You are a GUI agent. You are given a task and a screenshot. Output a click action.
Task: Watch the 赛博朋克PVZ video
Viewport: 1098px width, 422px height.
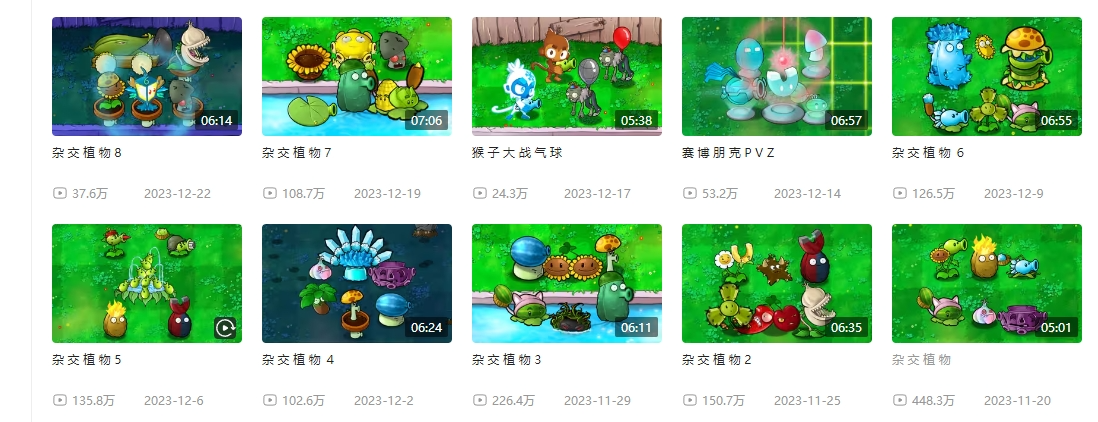point(776,76)
